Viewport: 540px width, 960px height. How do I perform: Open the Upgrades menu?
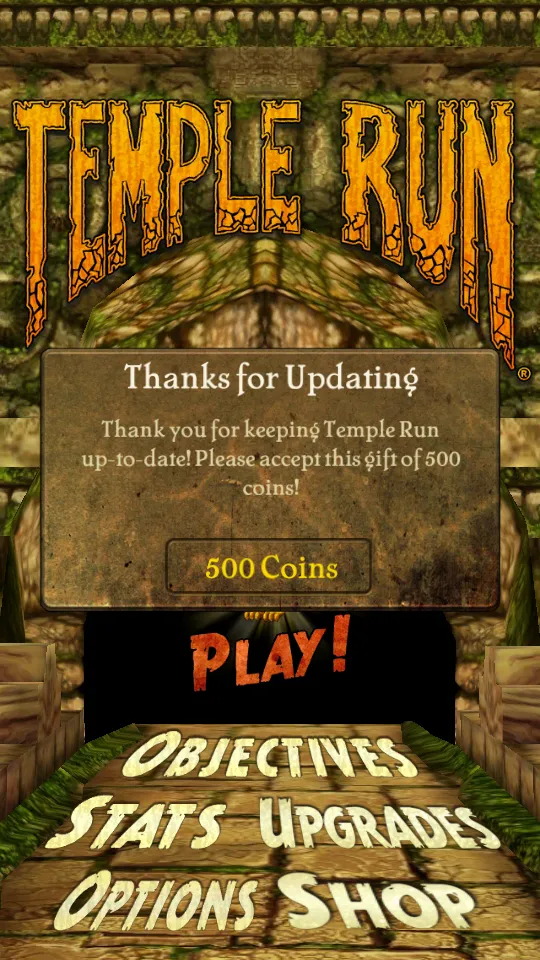[x=380, y=827]
